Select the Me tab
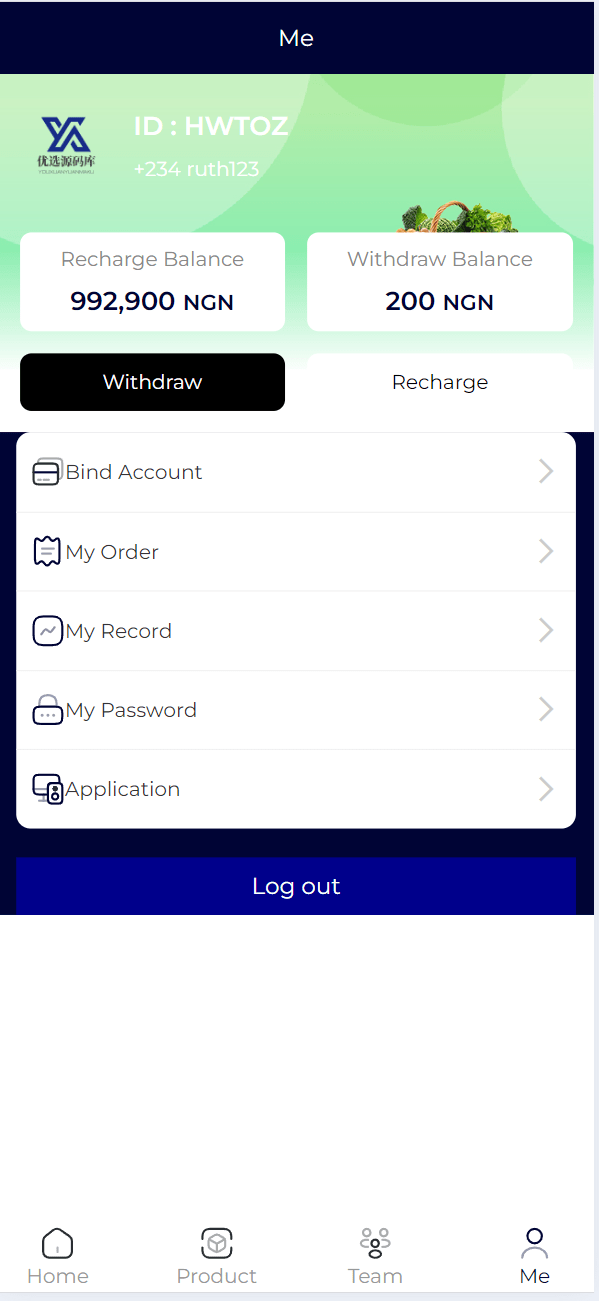Screen dimensions: 599x1301 (535, 1257)
